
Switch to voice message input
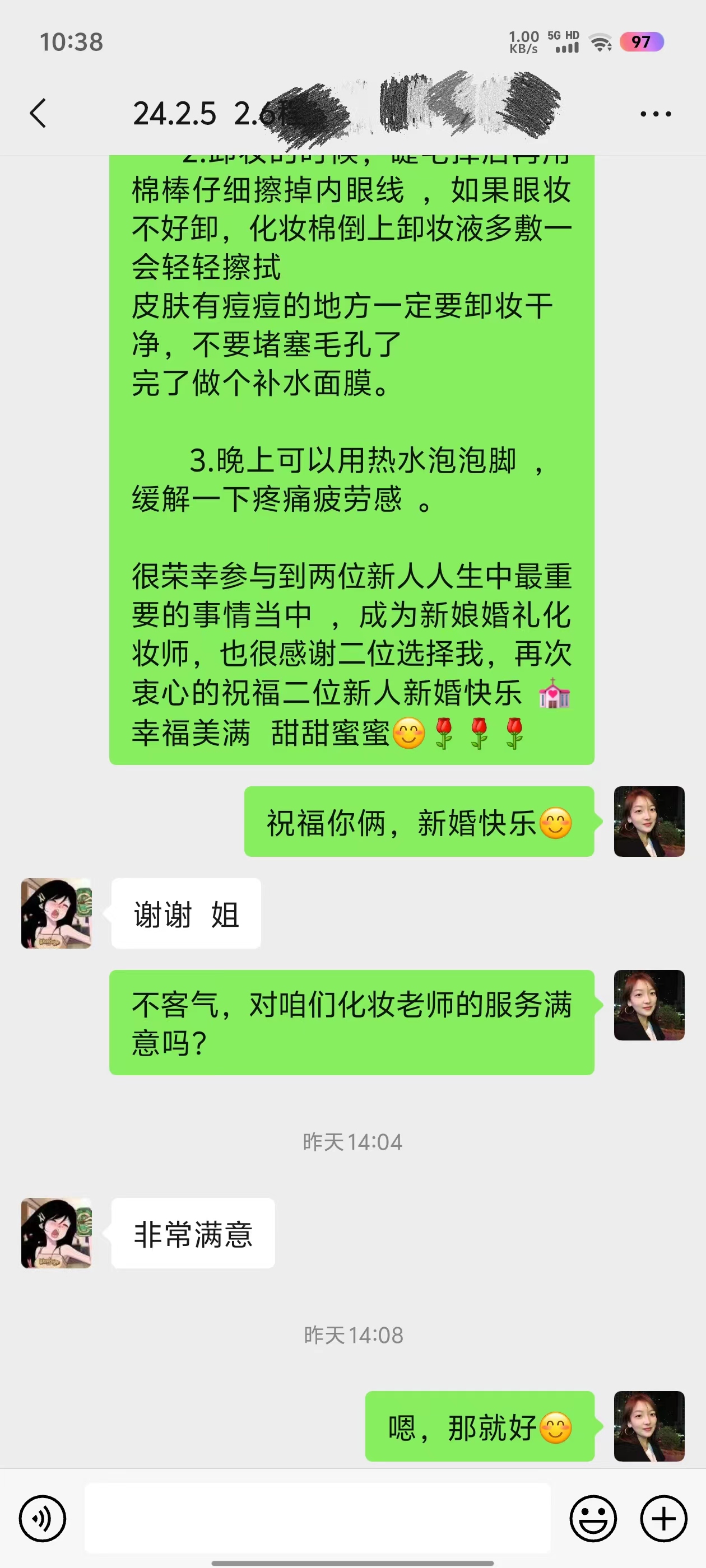[x=42, y=1518]
